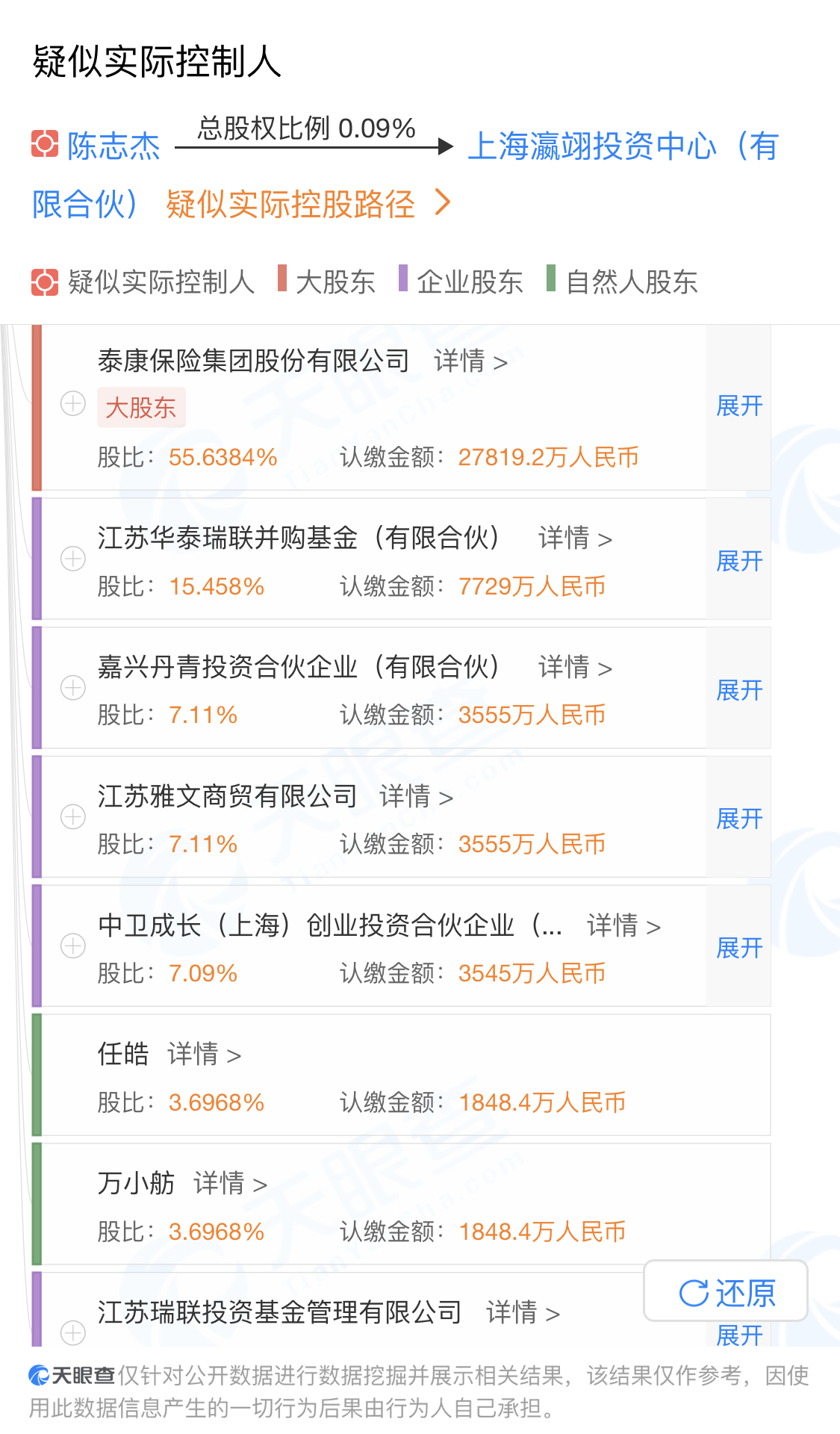Expand 江苏雅文商贸有限公司 via 展开
This screenshot has height=1434, width=840.
(x=738, y=819)
